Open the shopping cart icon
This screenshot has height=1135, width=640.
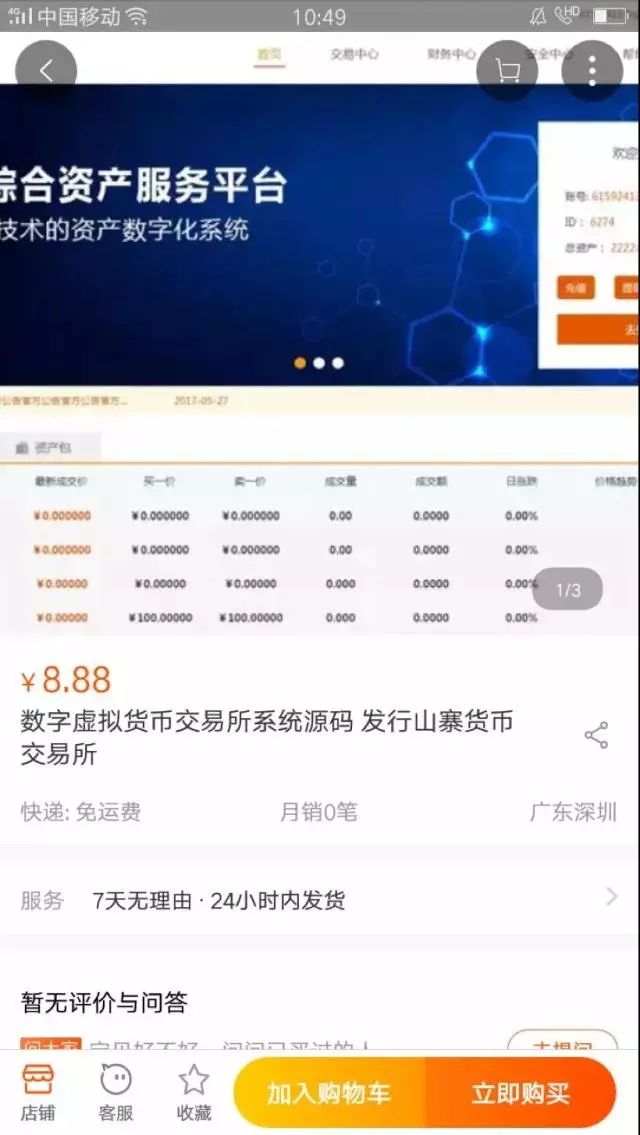[507, 71]
